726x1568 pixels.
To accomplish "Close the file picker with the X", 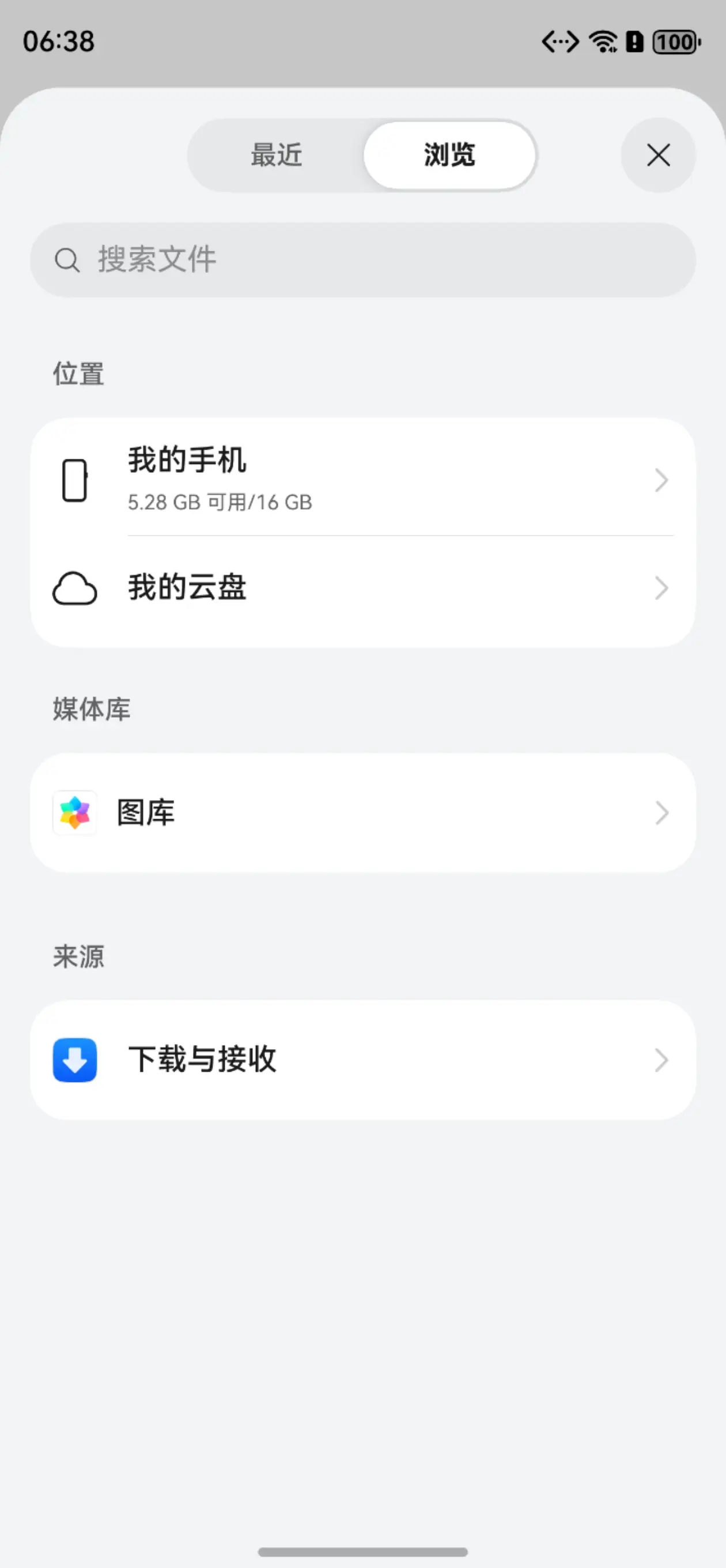I will pos(658,155).
